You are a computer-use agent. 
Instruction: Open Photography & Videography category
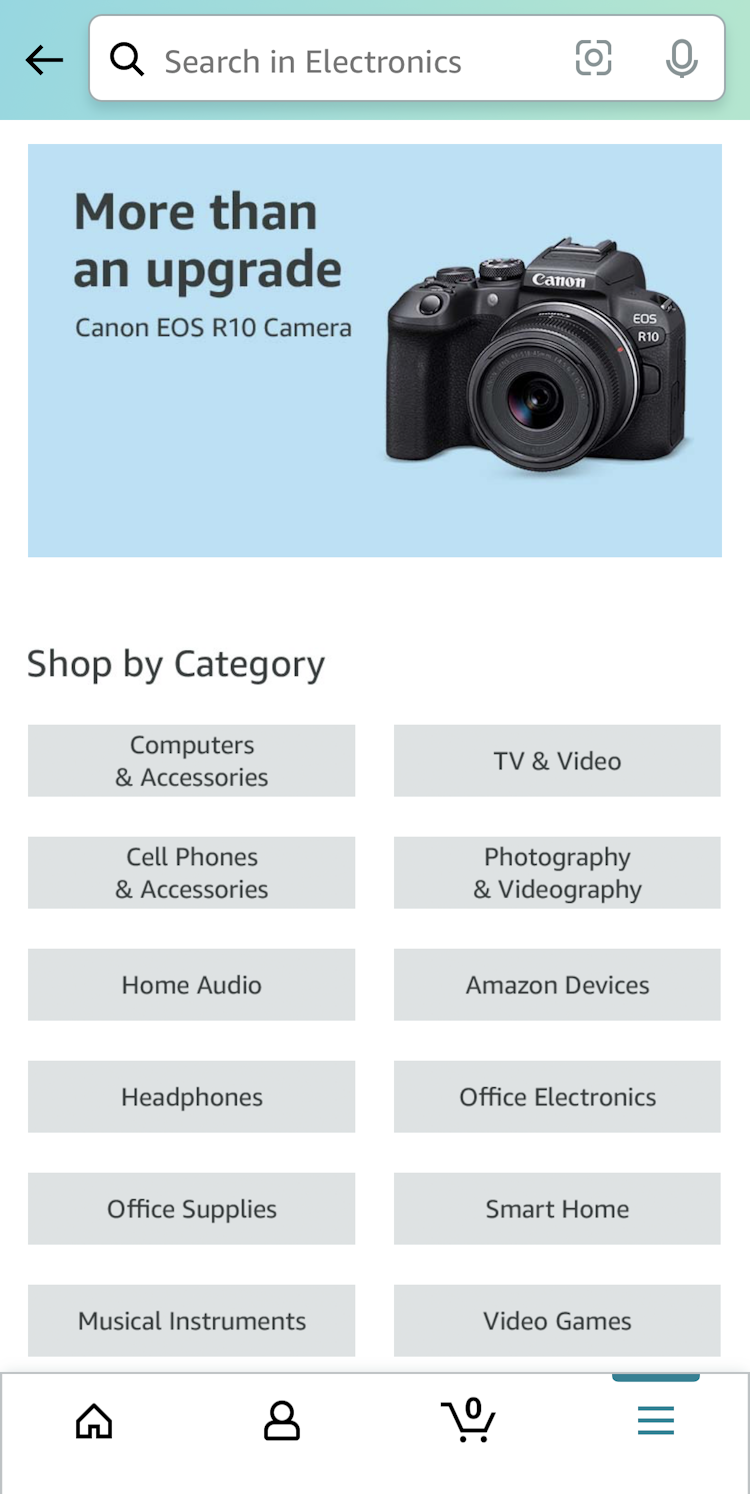[x=557, y=873]
